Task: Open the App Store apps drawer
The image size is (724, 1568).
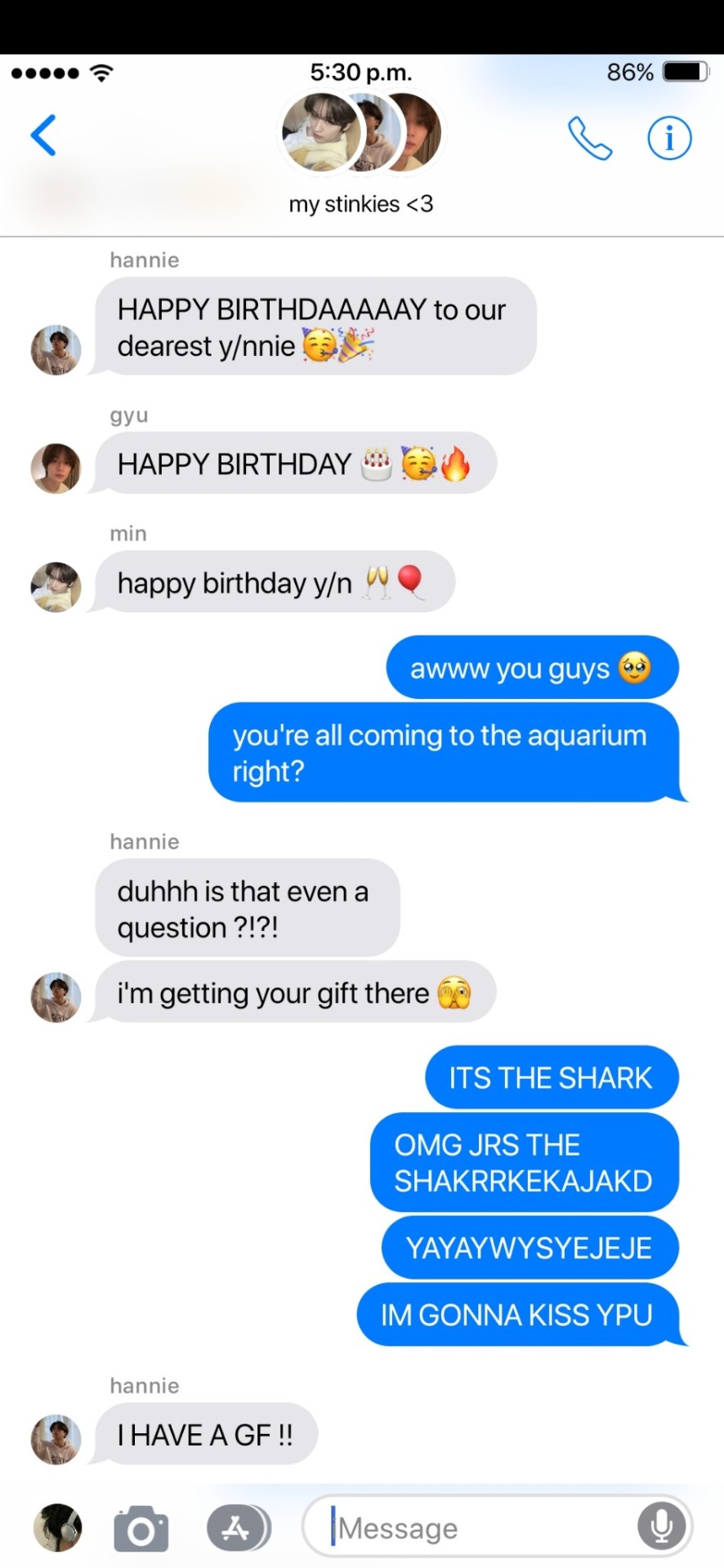Action: pos(238,1528)
